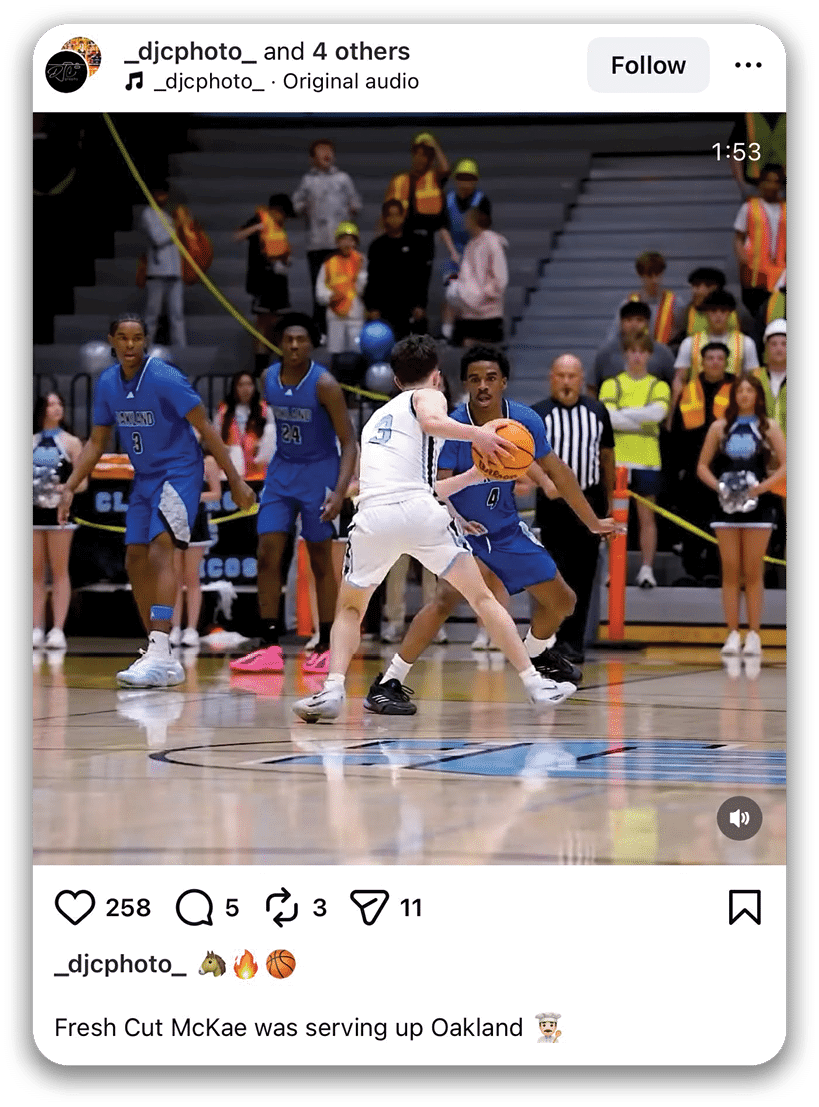Repost this reel
This screenshot has height=1107, width=819.
click(282, 907)
